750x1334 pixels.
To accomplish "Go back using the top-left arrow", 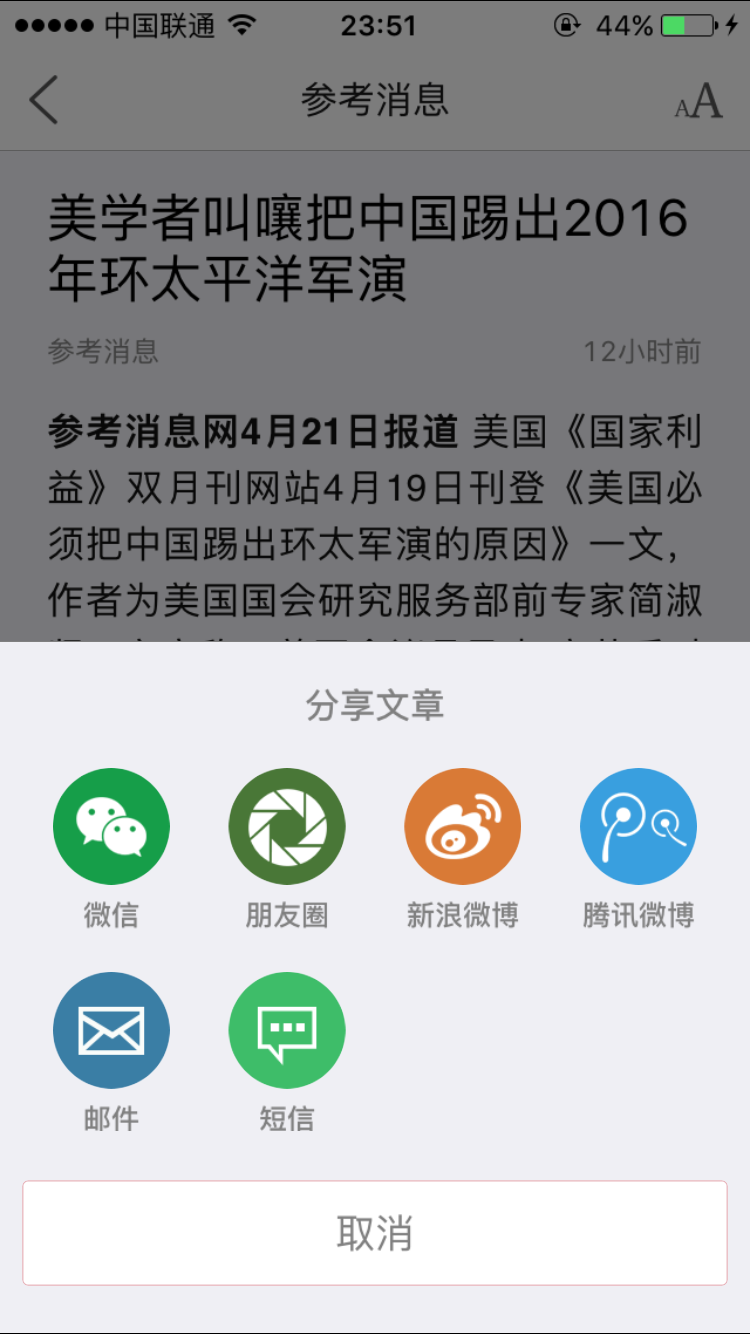I will click(x=44, y=100).
